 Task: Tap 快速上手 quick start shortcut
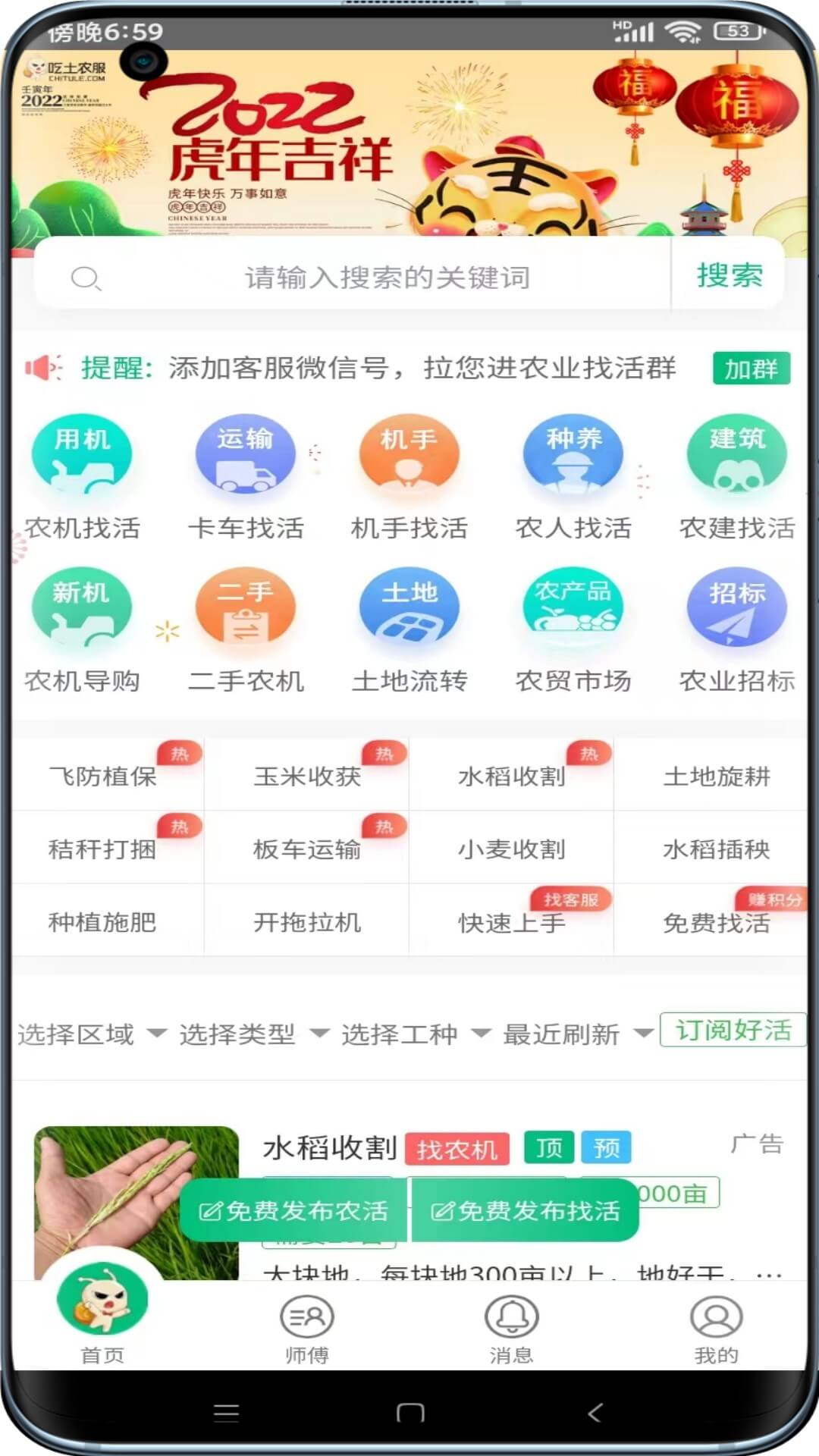(x=512, y=922)
